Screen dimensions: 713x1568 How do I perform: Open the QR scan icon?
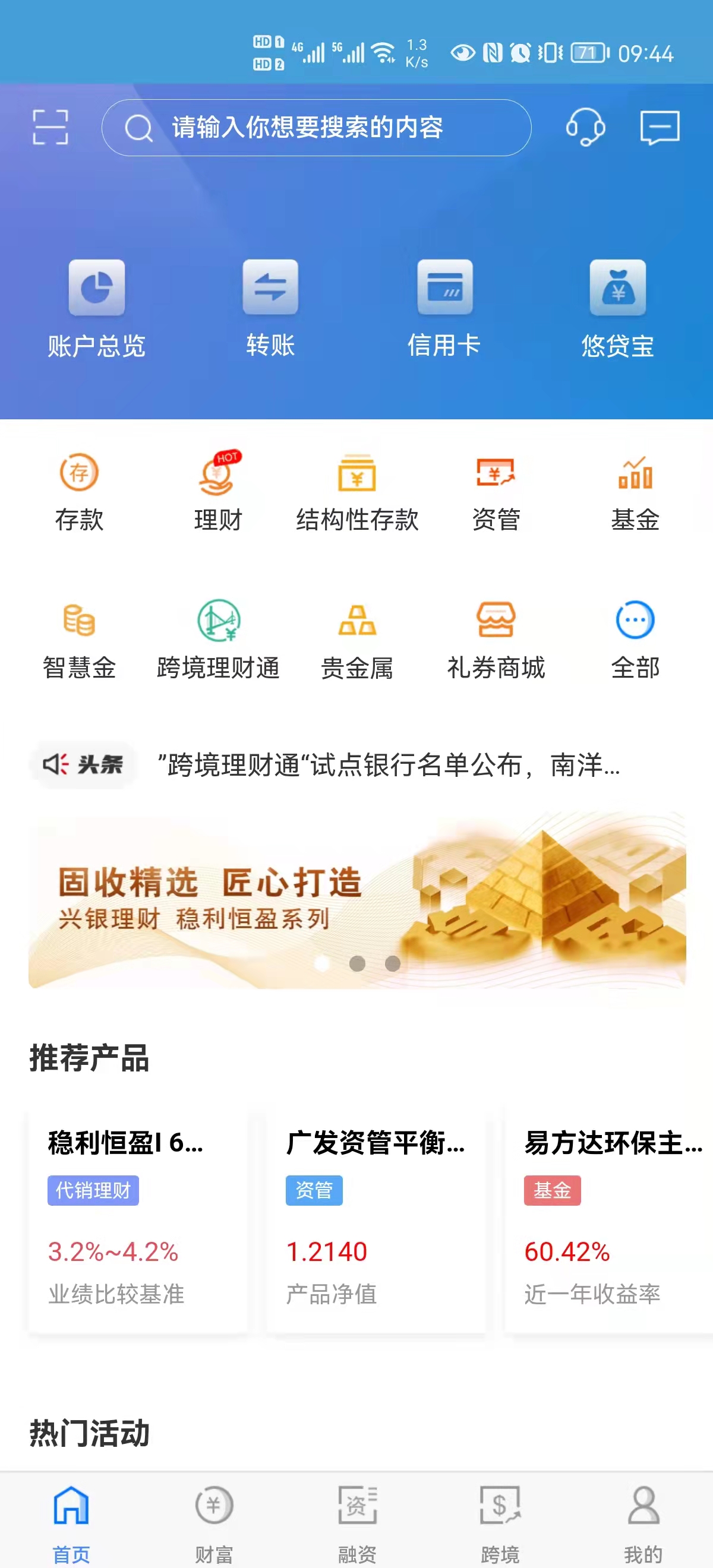click(x=50, y=127)
